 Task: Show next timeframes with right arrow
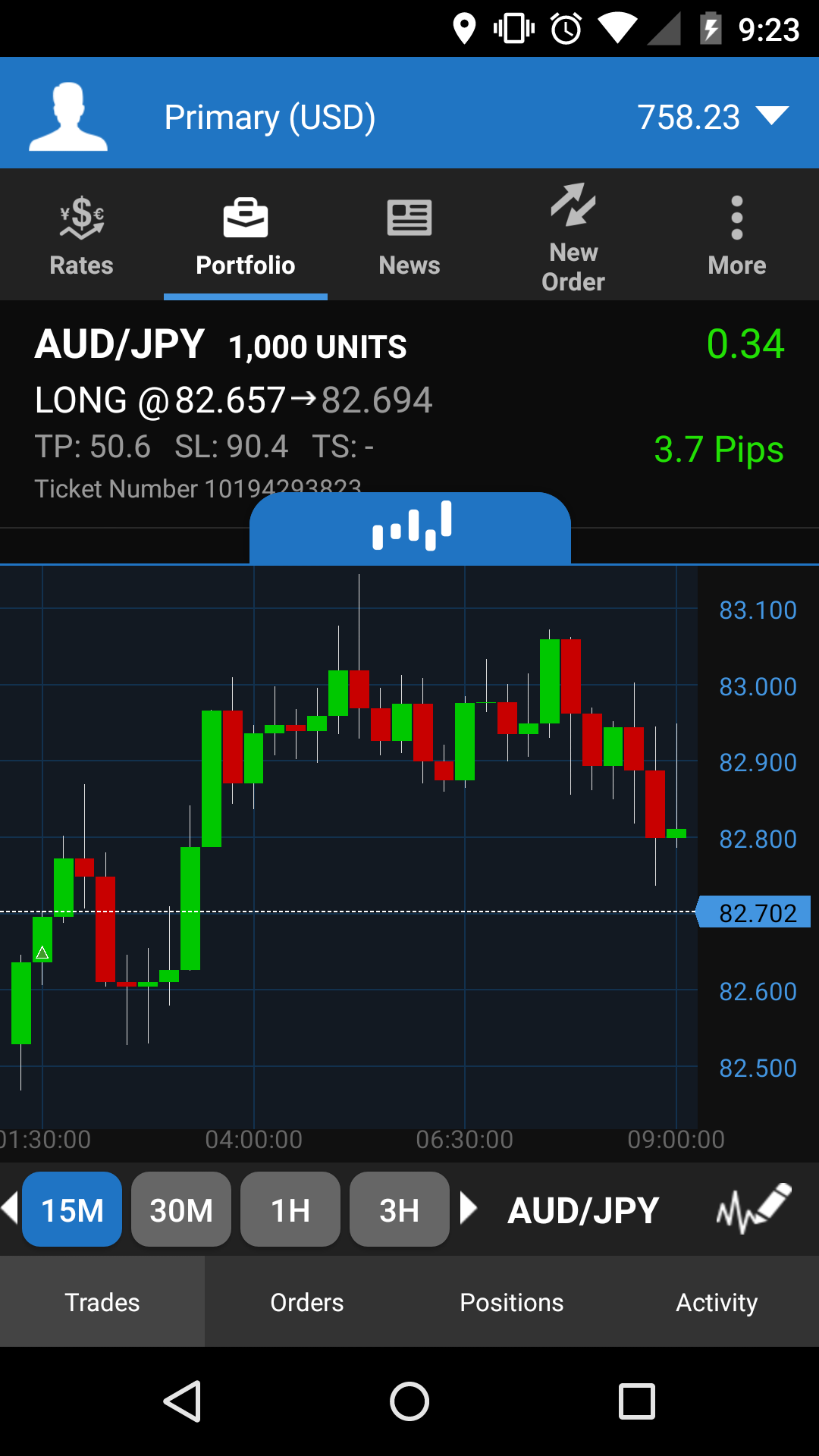tap(469, 1208)
